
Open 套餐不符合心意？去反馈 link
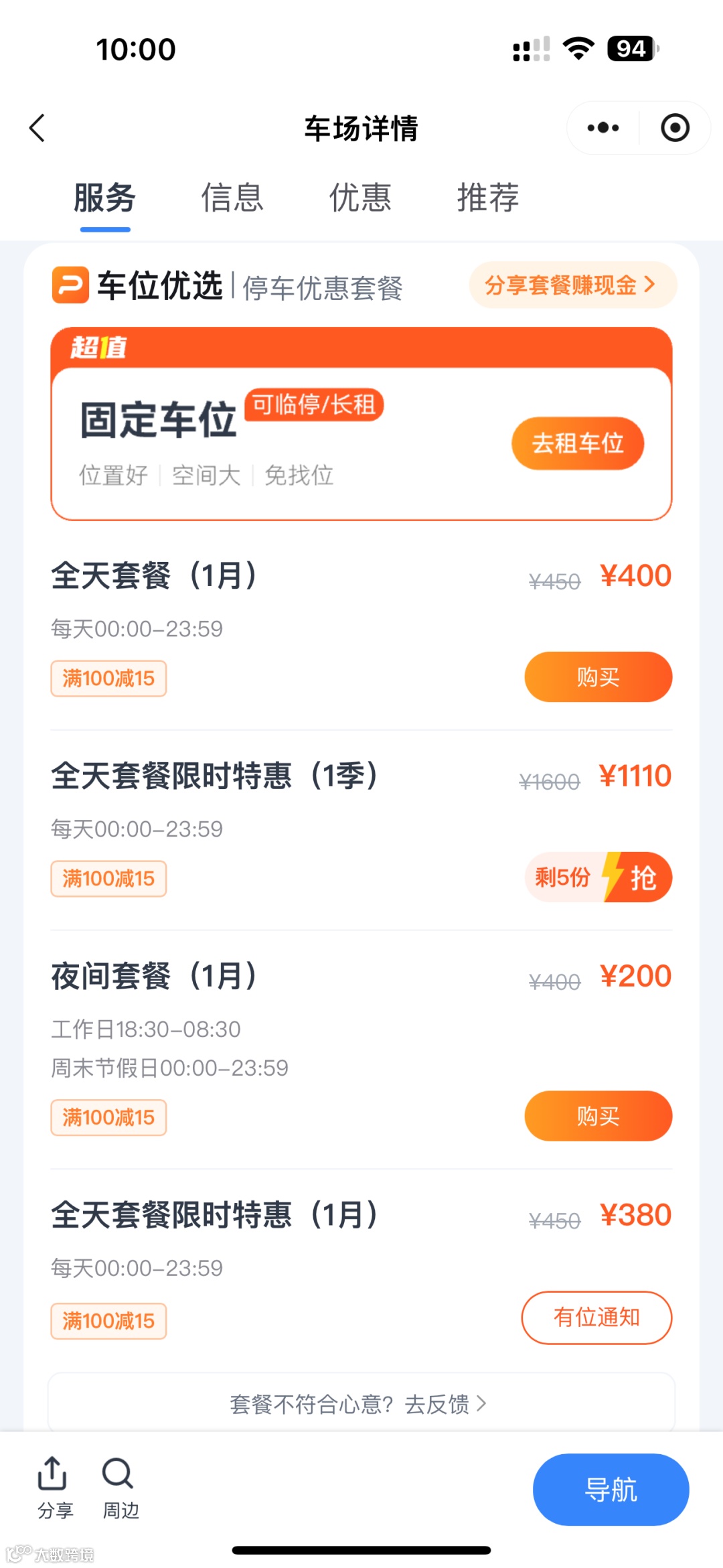click(x=360, y=1404)
